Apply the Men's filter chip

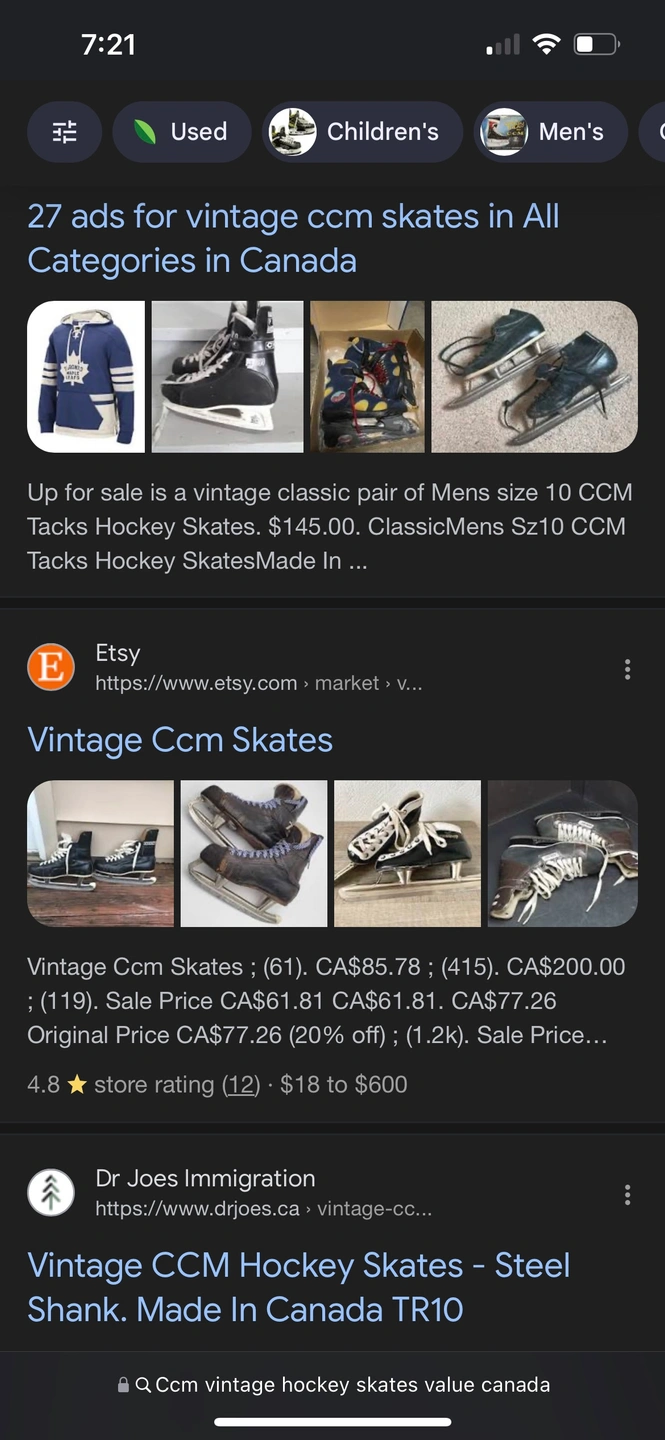[x=550, y=132]
